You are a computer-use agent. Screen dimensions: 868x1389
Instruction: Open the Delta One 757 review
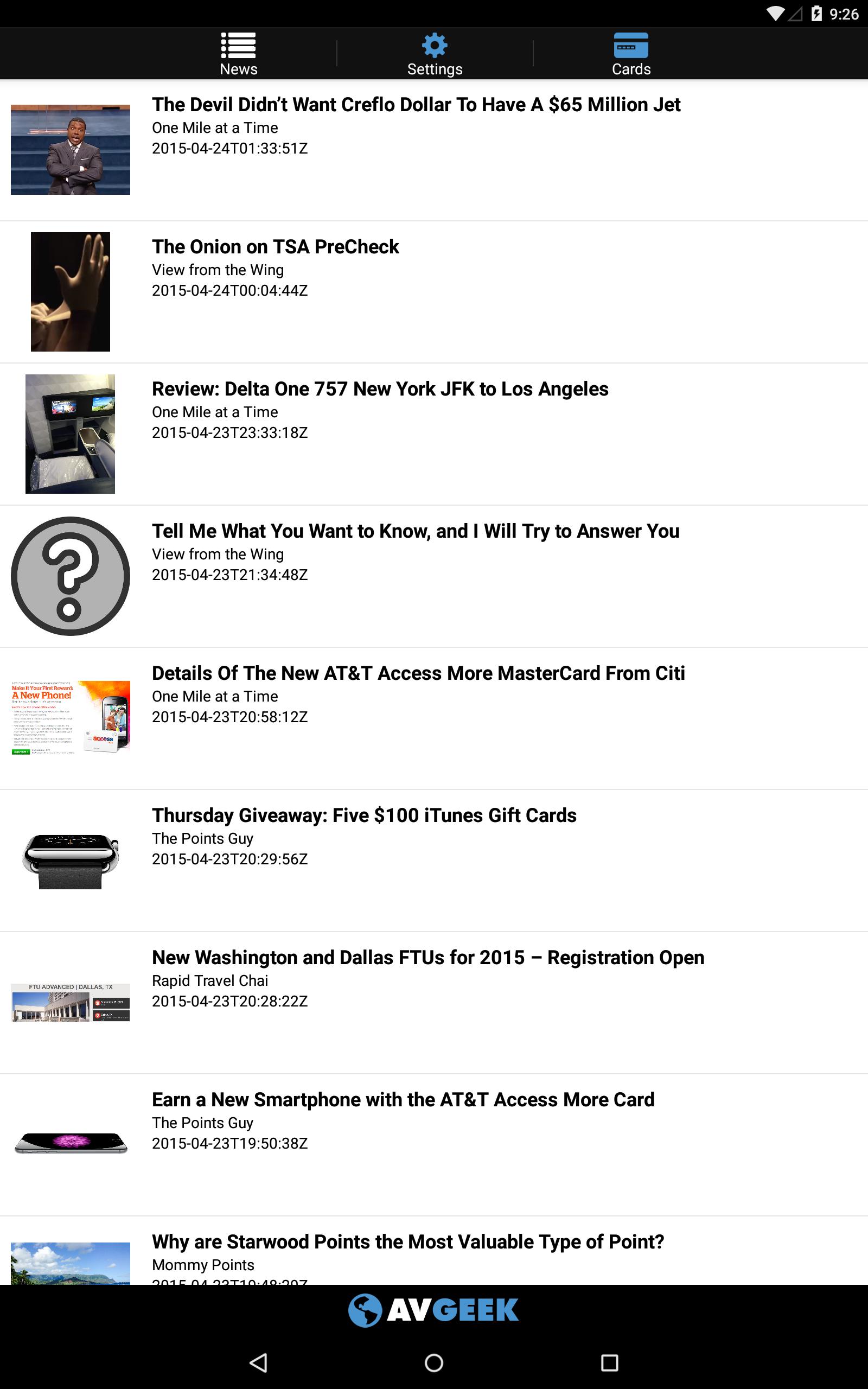click(379, 389)
